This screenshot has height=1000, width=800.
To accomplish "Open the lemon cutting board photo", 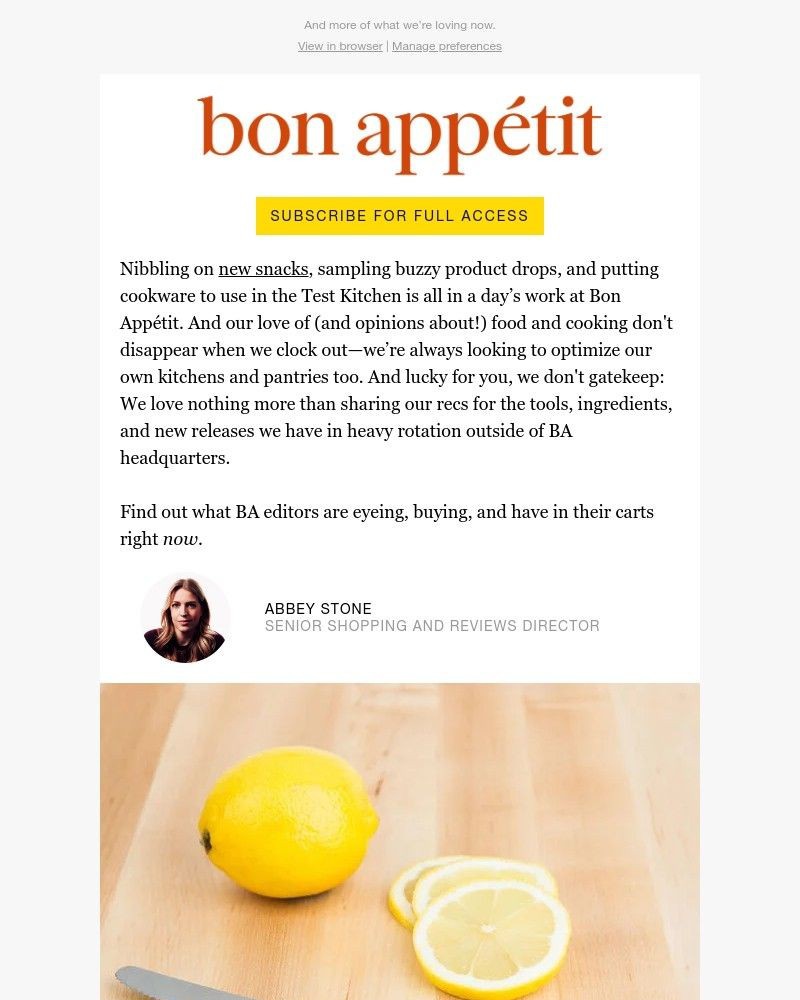I will point(400,840).
